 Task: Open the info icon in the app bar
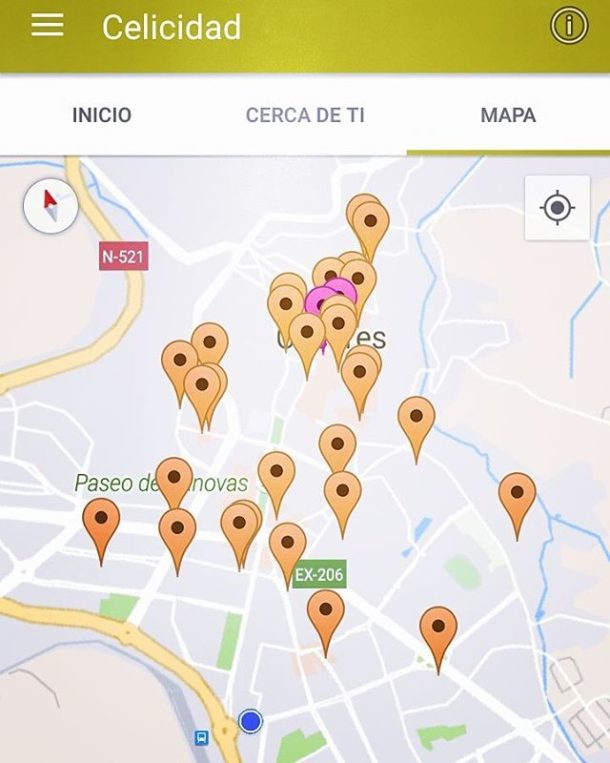point(568,26)
